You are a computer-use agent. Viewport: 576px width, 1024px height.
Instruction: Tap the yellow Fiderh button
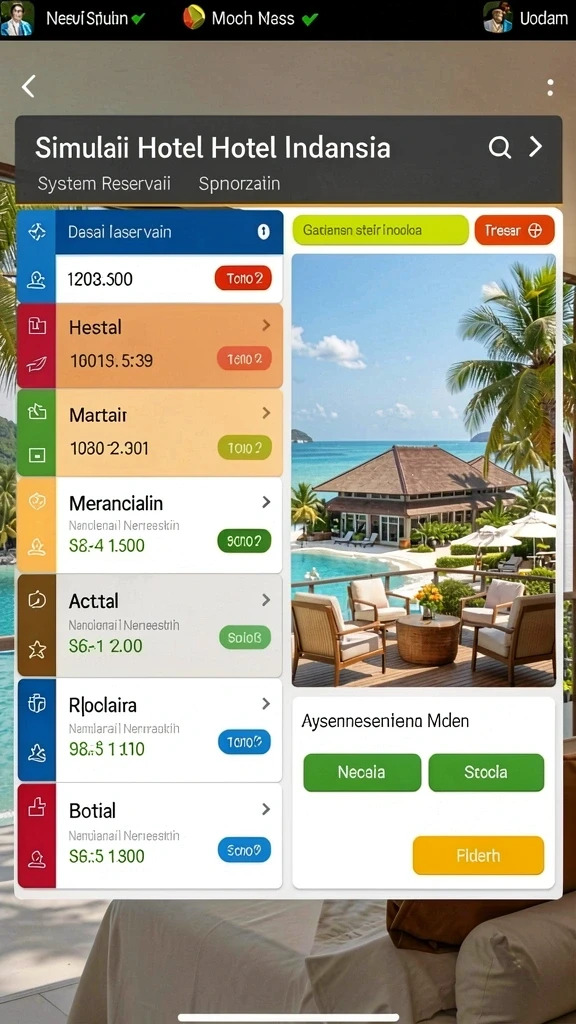(x=478, y=856)
